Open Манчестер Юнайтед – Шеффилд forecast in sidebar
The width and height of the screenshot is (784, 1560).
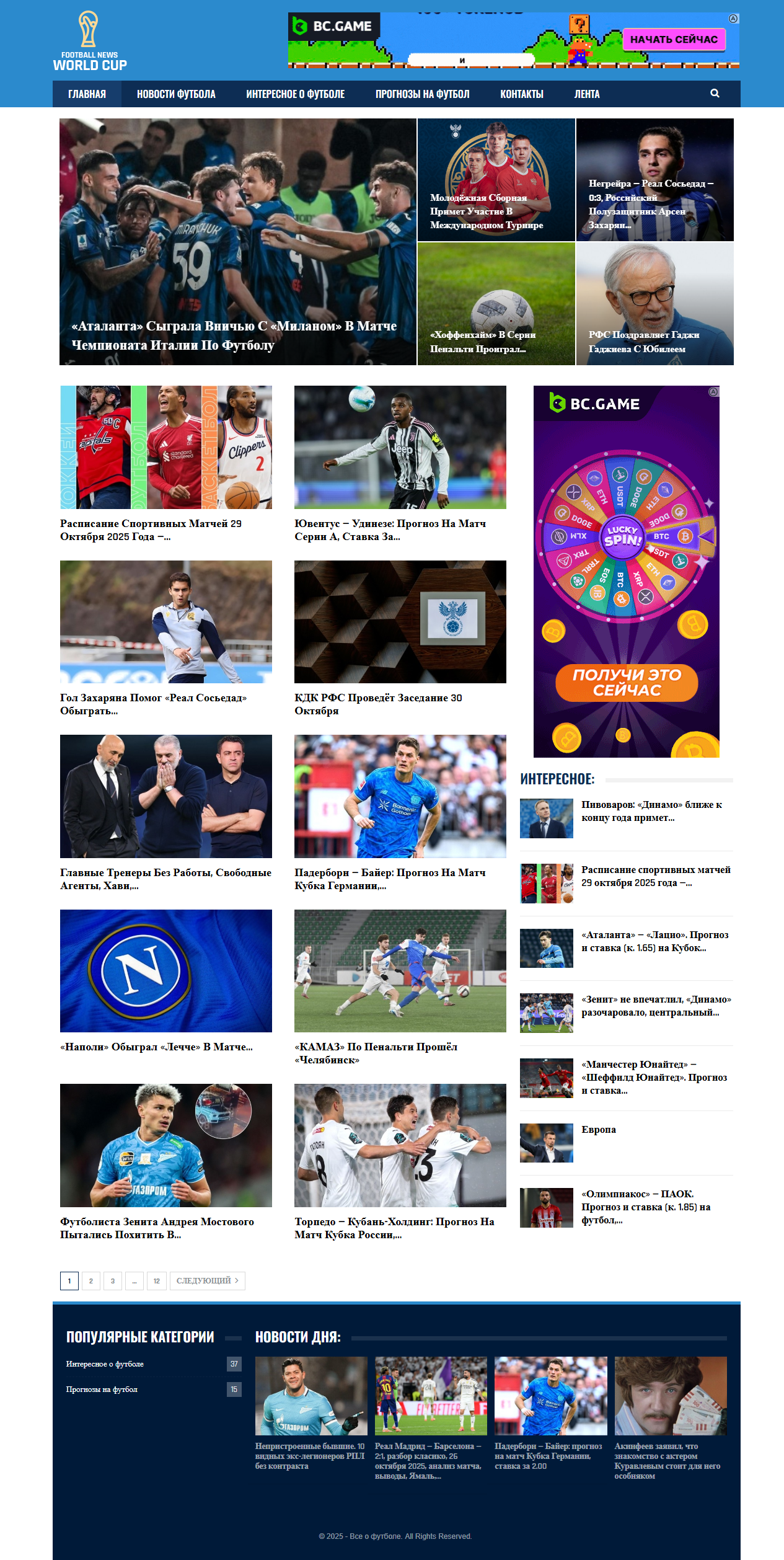[x=654, y=1077]
